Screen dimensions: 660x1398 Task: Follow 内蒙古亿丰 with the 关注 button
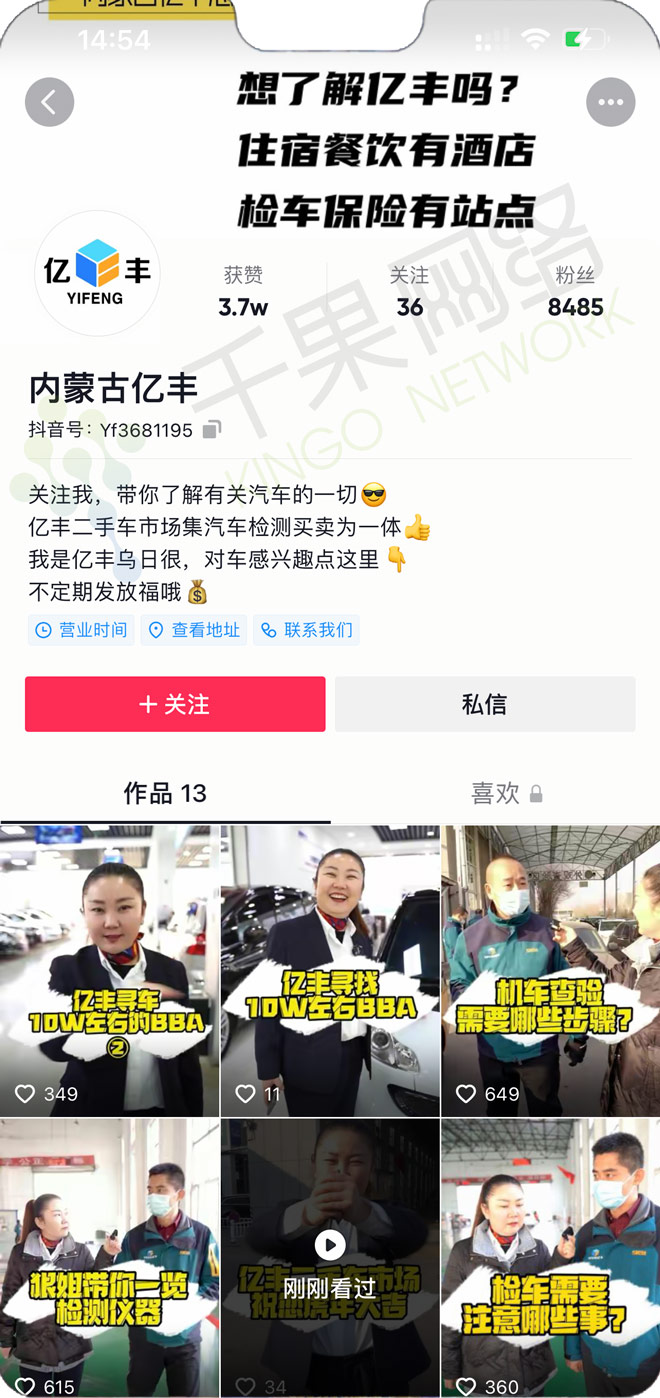tap(175, 704)
